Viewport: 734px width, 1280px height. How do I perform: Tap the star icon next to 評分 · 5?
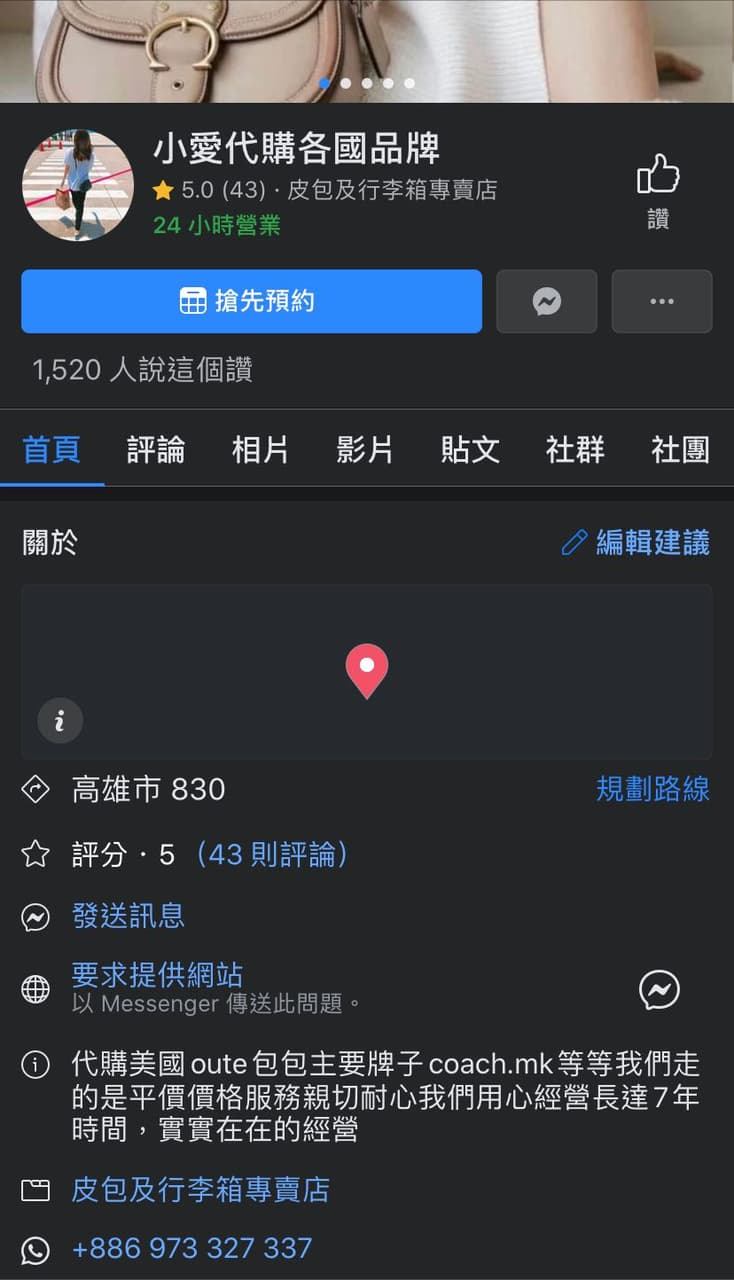tap(36, 854)
